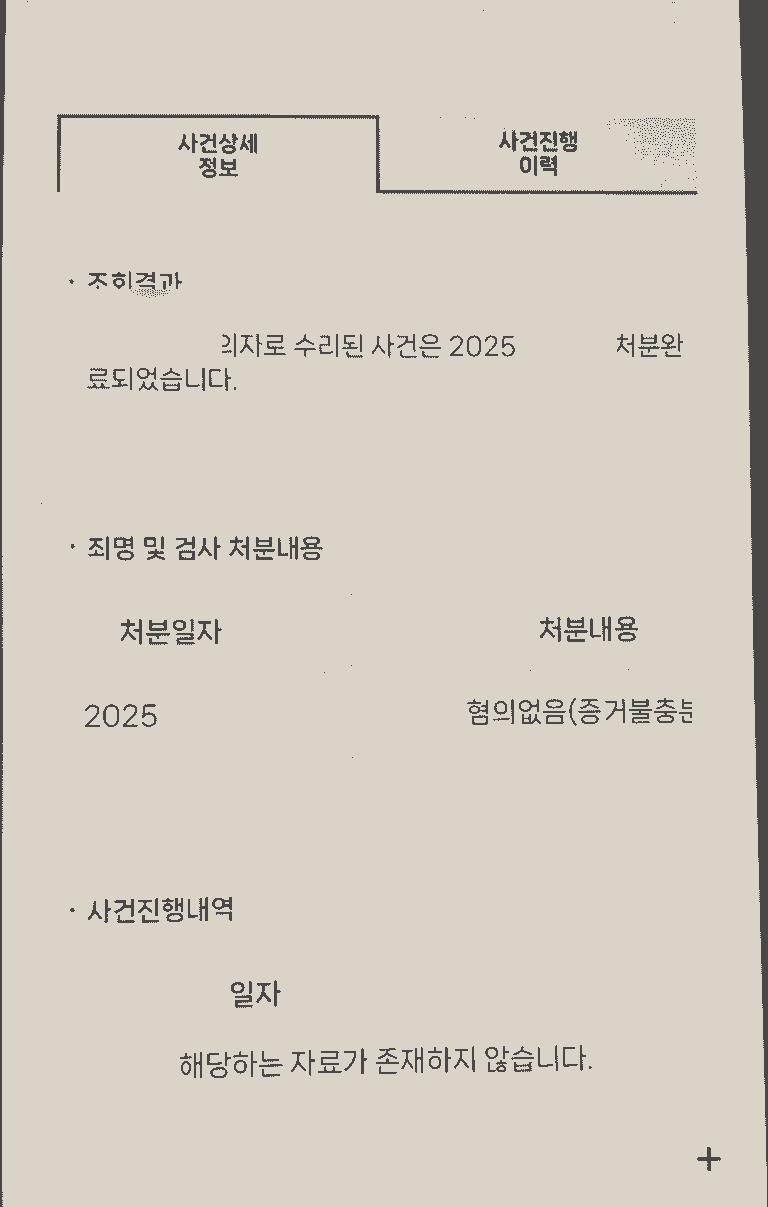This screenshot has width=768, height=1207.
Task: Tap the plus button at the bottom
Action: point(709,1159)
